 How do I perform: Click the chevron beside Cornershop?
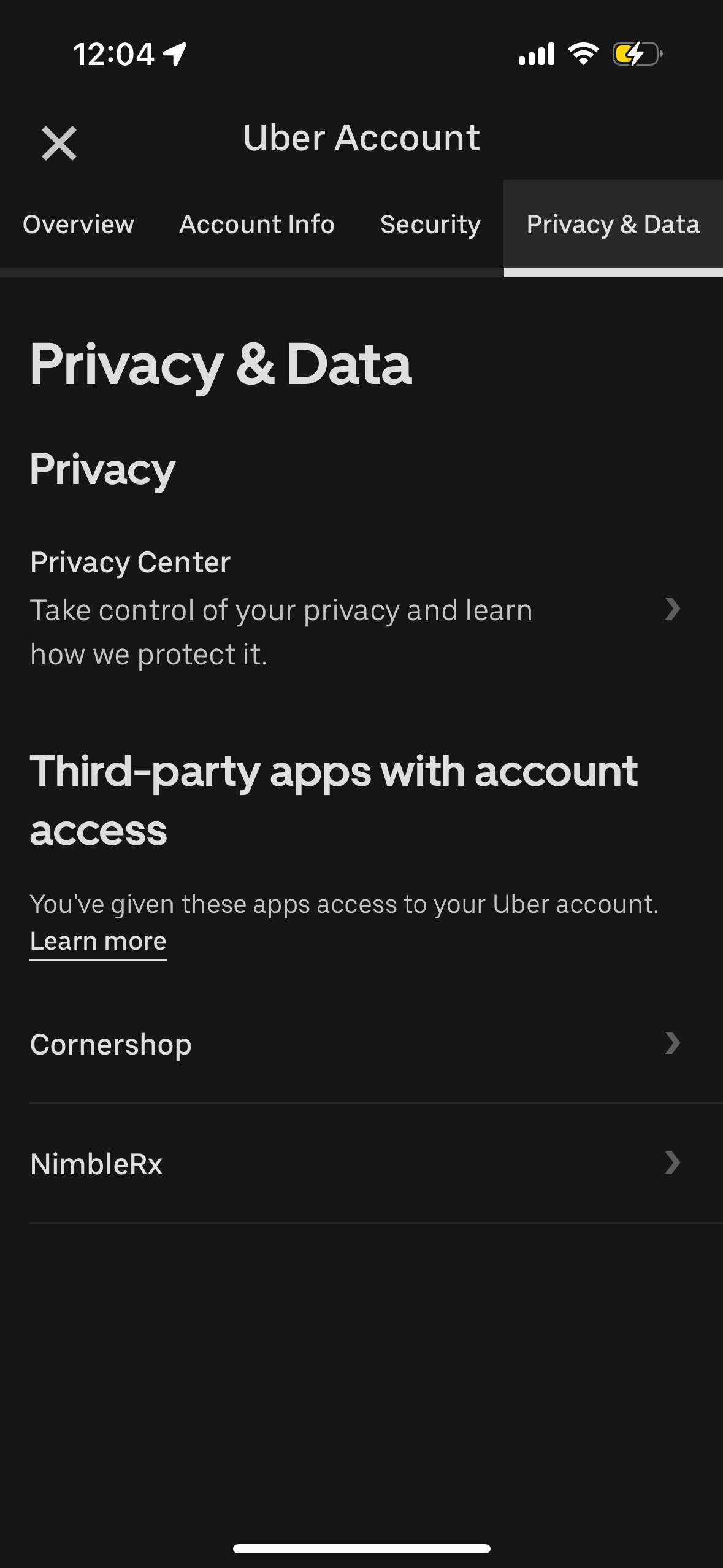coord(673,1043)
